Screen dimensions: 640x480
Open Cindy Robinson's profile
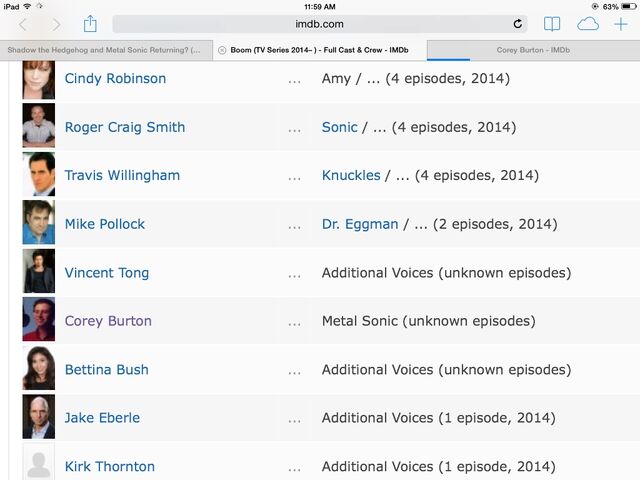[115, 78]
